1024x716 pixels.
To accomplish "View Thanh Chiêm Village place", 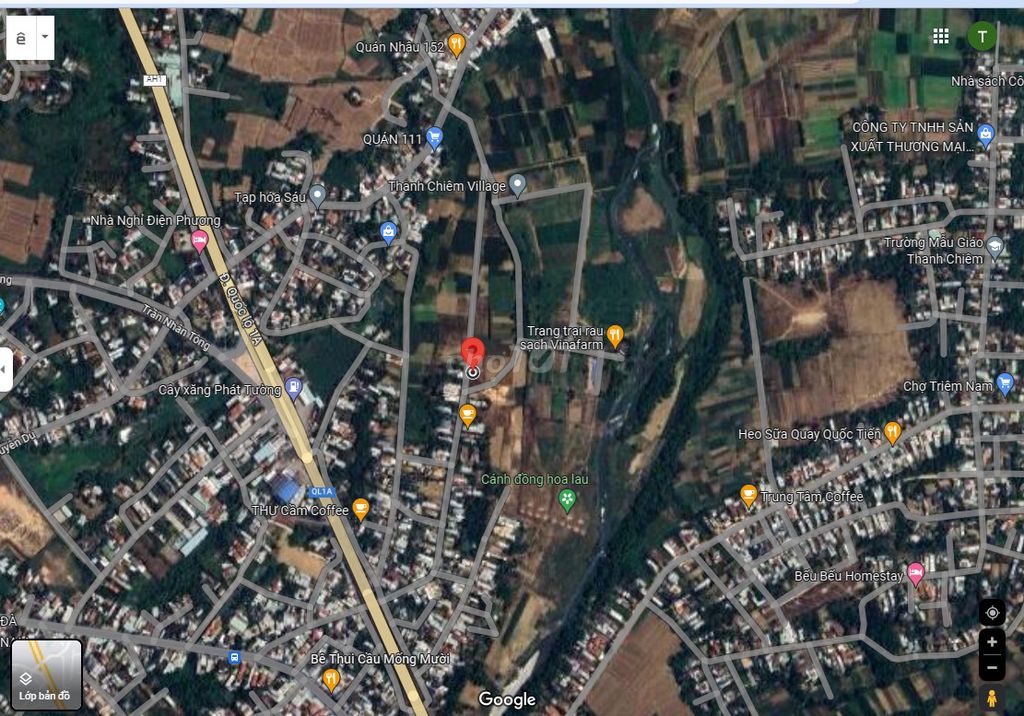I will pos(517,184).
